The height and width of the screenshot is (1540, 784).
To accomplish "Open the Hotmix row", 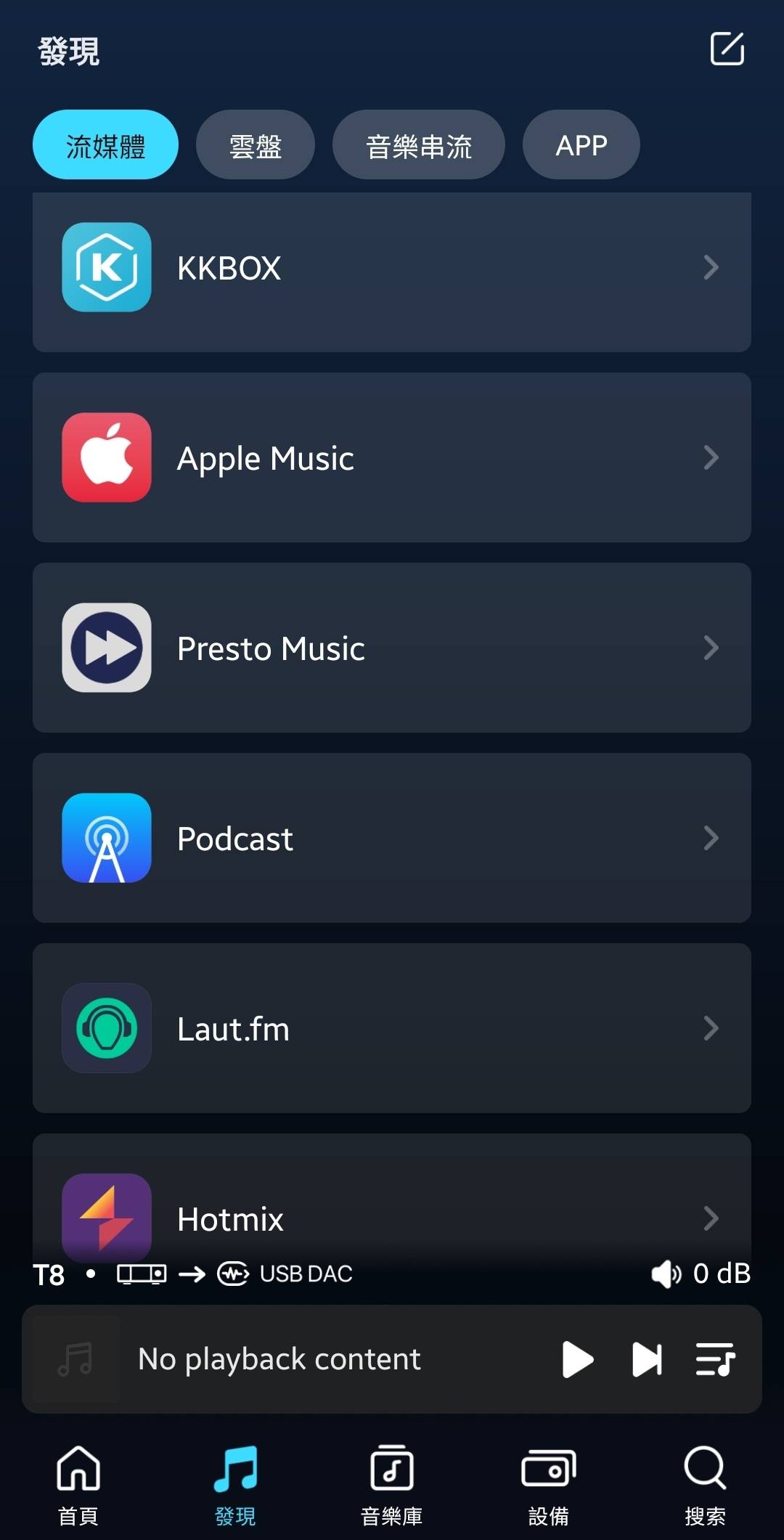I will click(392, 1213).
